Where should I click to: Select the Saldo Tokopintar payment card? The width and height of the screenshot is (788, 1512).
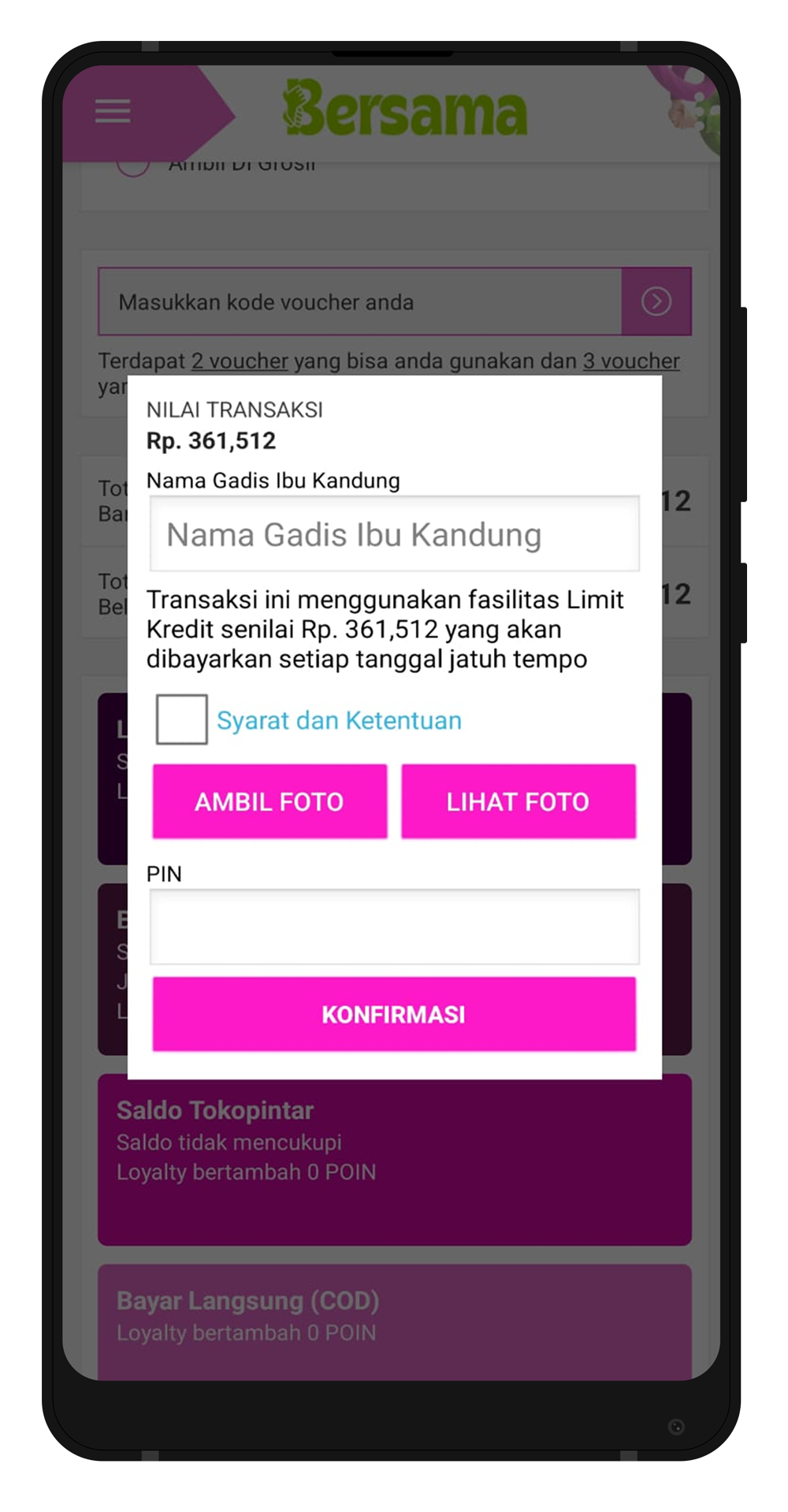pyautogui.click(x=394, y=1160)
